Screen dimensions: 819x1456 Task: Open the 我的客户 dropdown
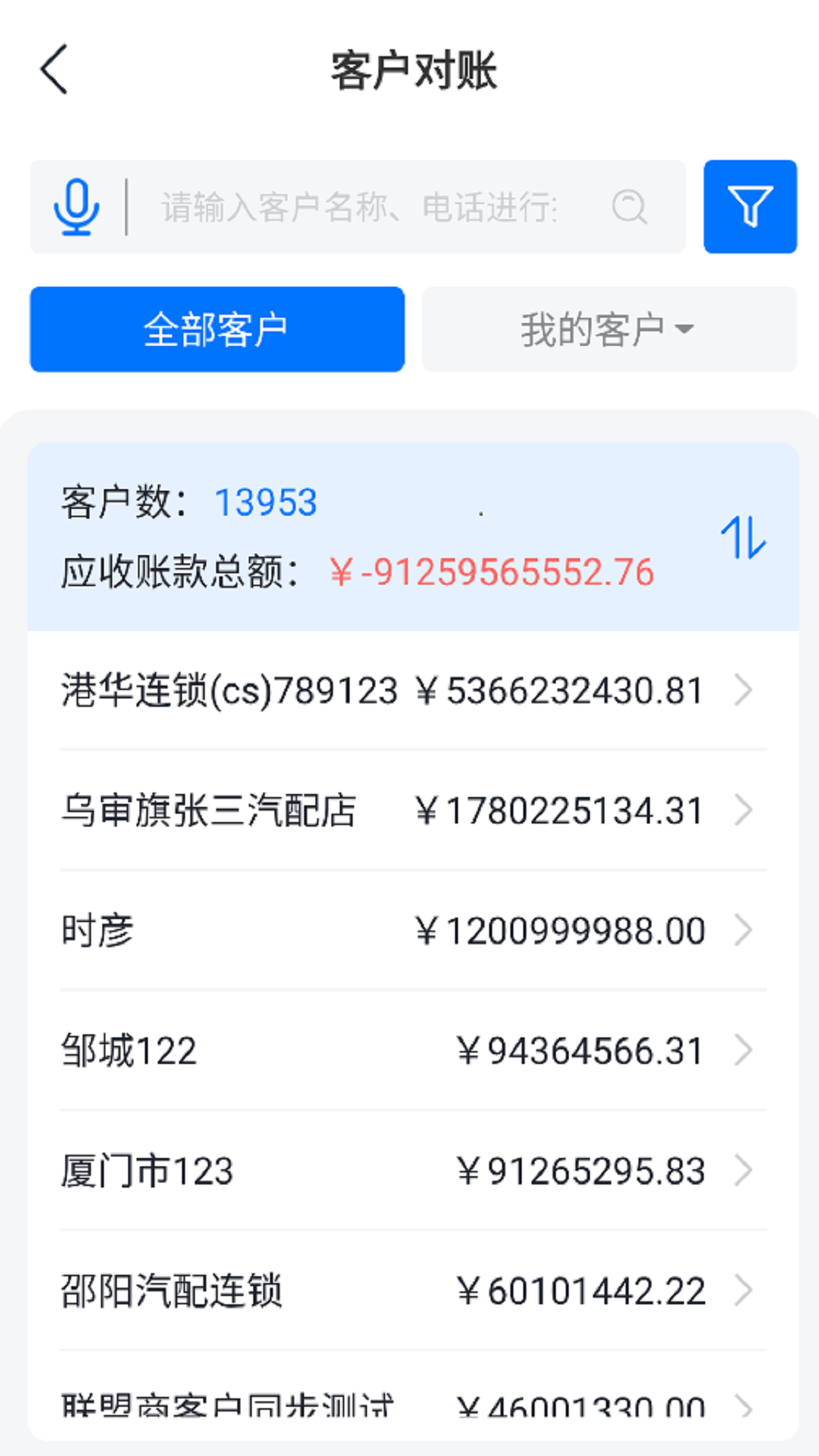click(x=607, y=328)
